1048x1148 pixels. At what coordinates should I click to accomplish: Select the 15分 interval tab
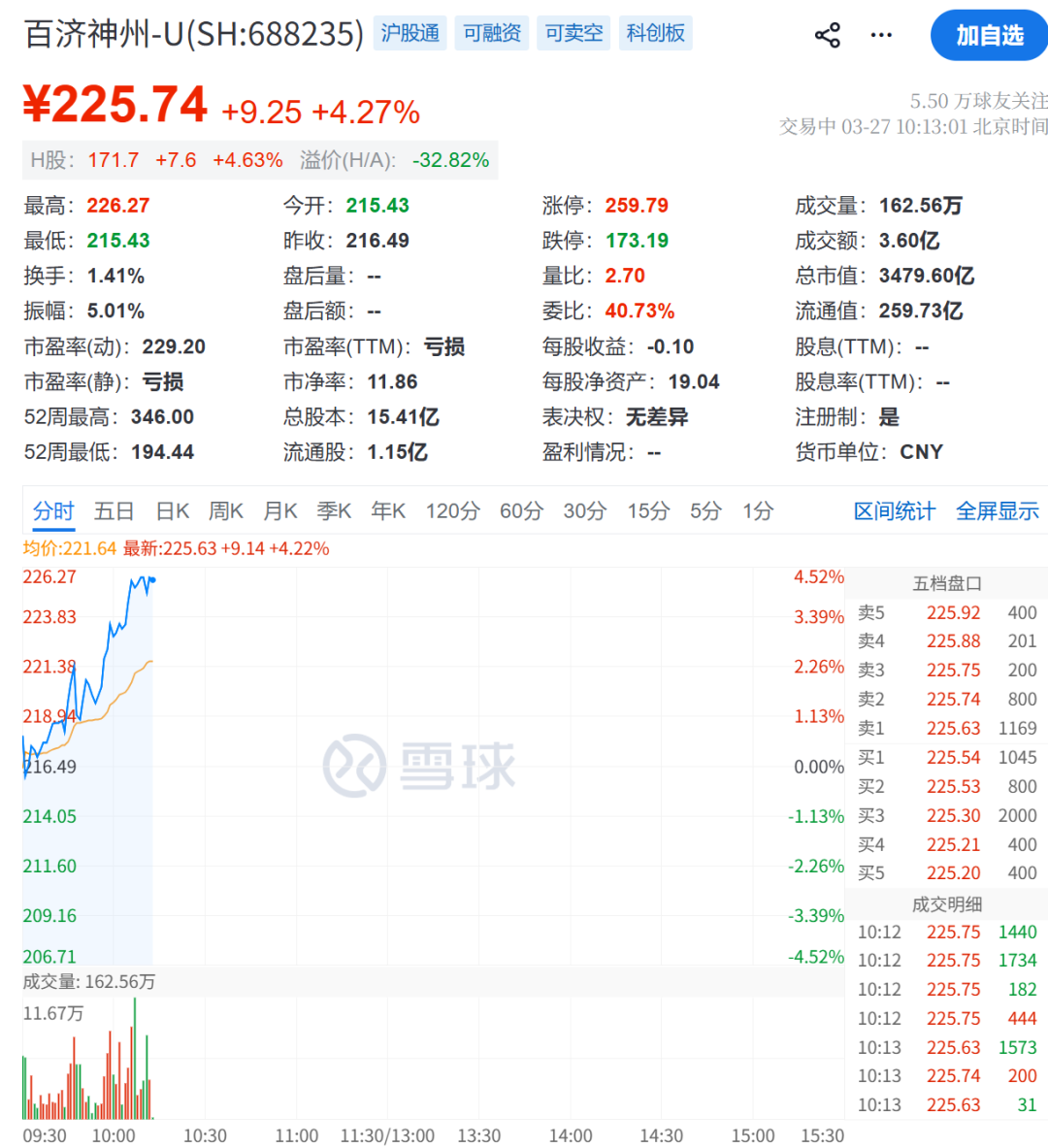coord(647,510)
